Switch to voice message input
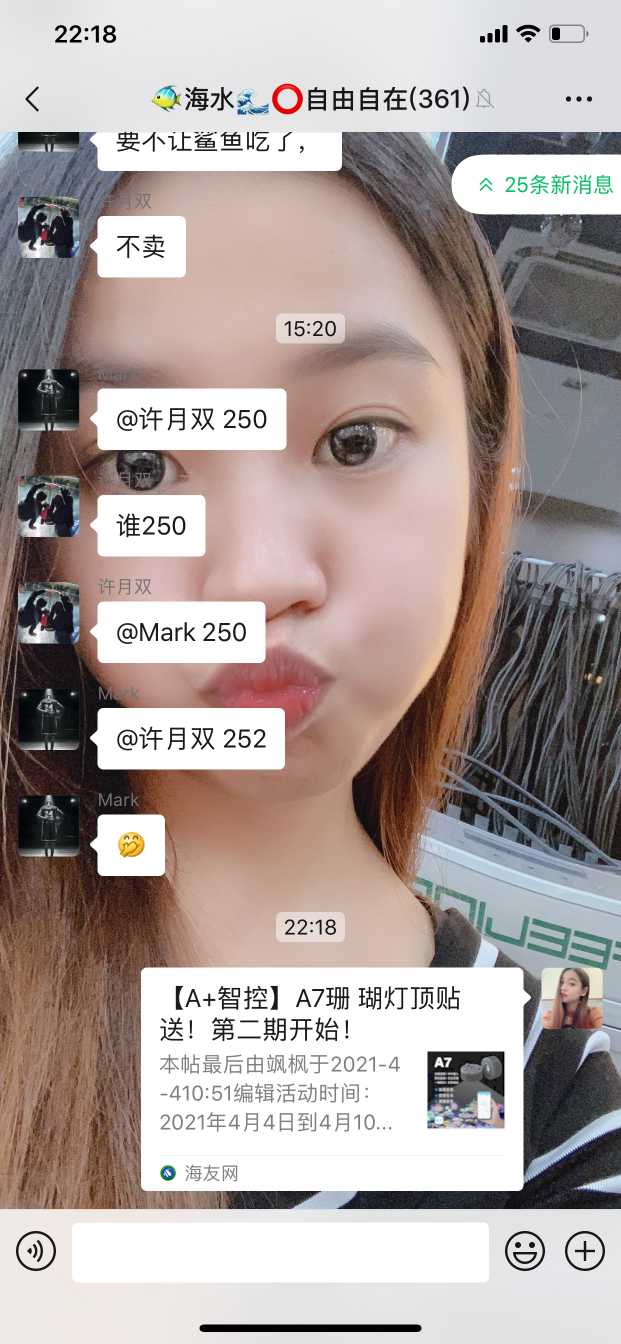Viewport: 621px width, 1344px height. (x=36, y=1251)
